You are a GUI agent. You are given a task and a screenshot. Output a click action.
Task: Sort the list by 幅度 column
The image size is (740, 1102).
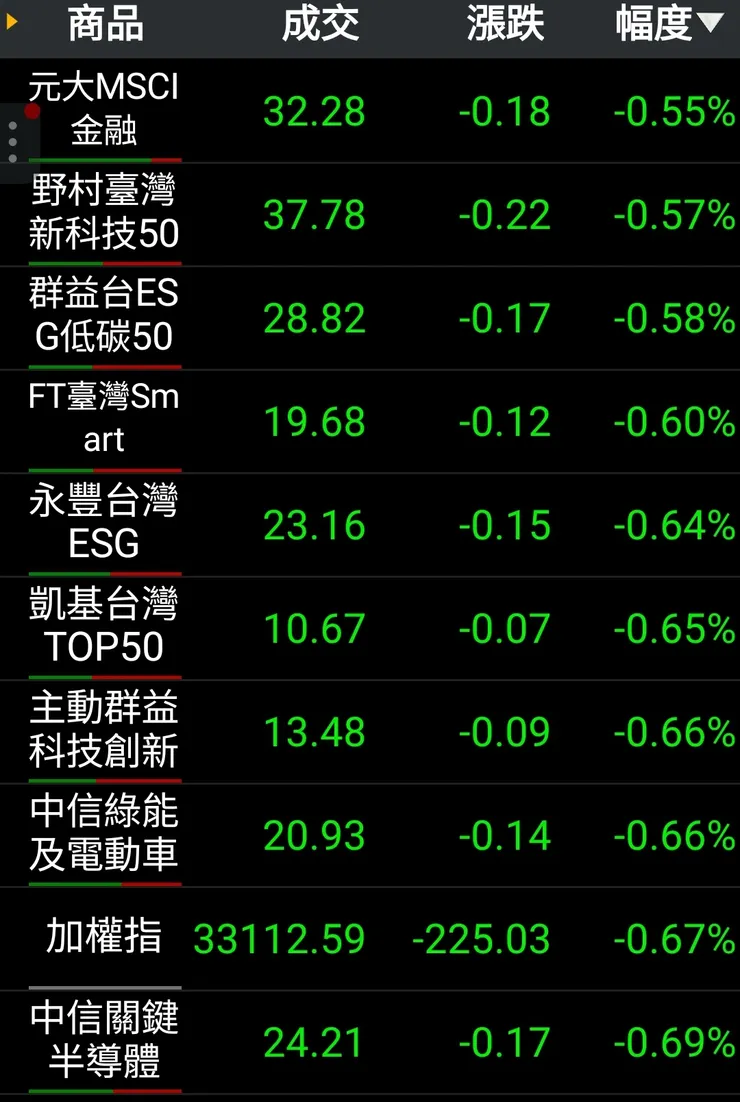668,25
